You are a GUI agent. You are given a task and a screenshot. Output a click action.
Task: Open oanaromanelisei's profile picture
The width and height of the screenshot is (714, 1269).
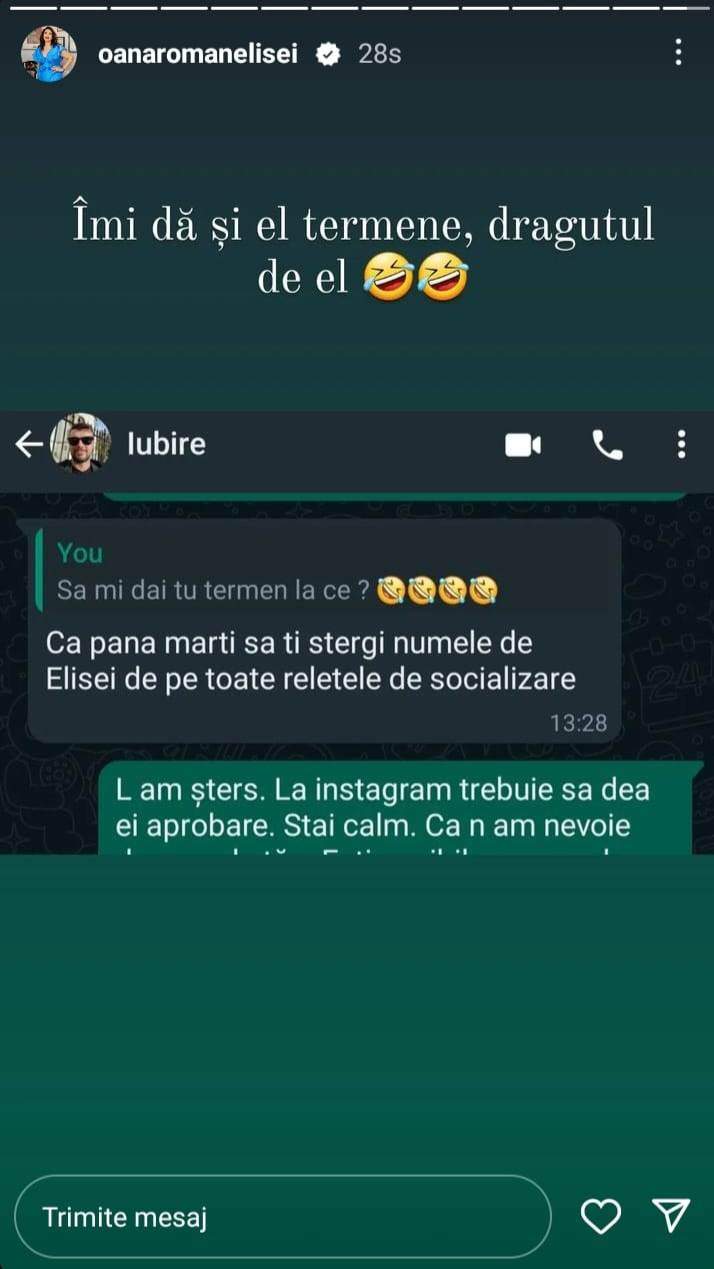(49, 54)
